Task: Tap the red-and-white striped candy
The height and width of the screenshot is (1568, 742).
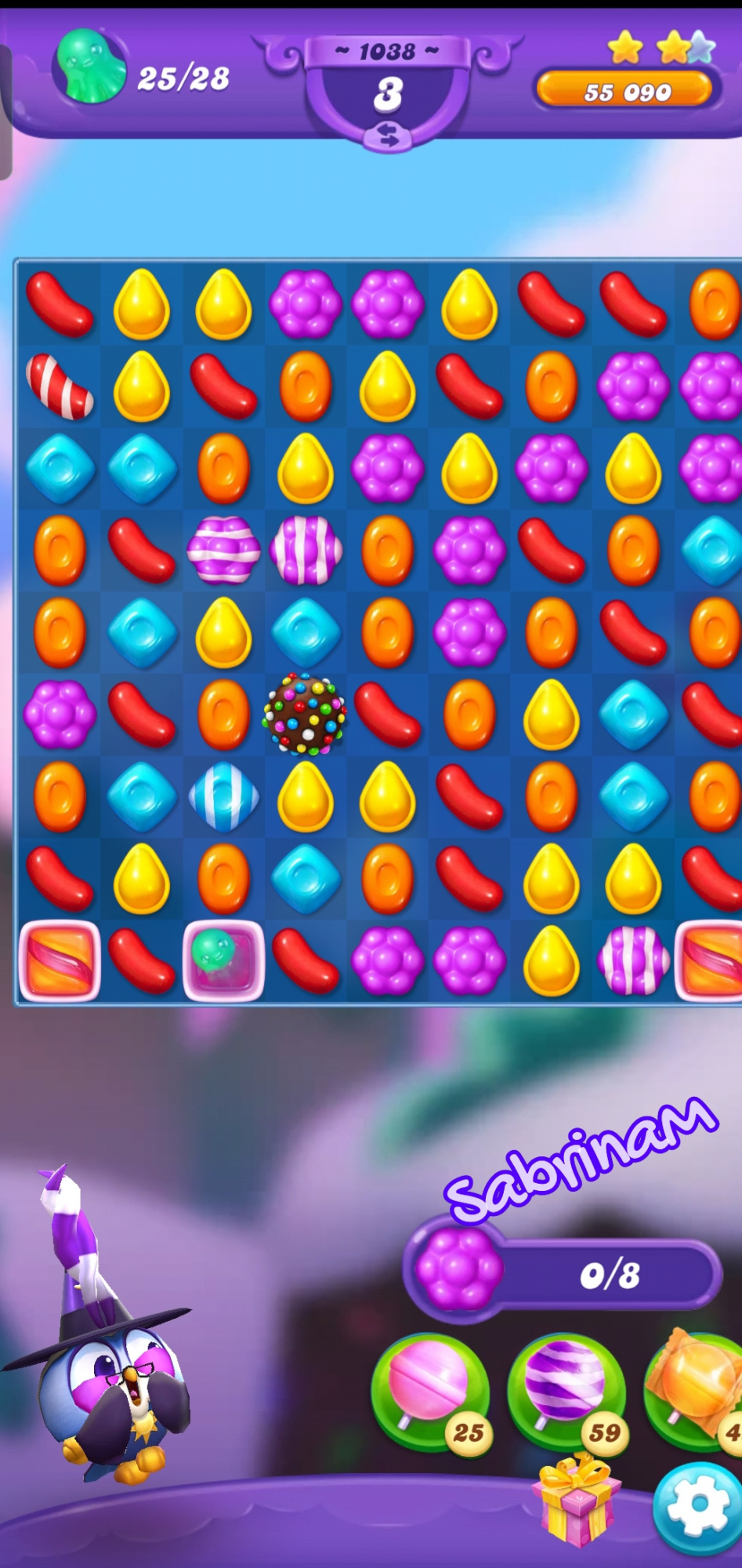Action: (60, 386)
